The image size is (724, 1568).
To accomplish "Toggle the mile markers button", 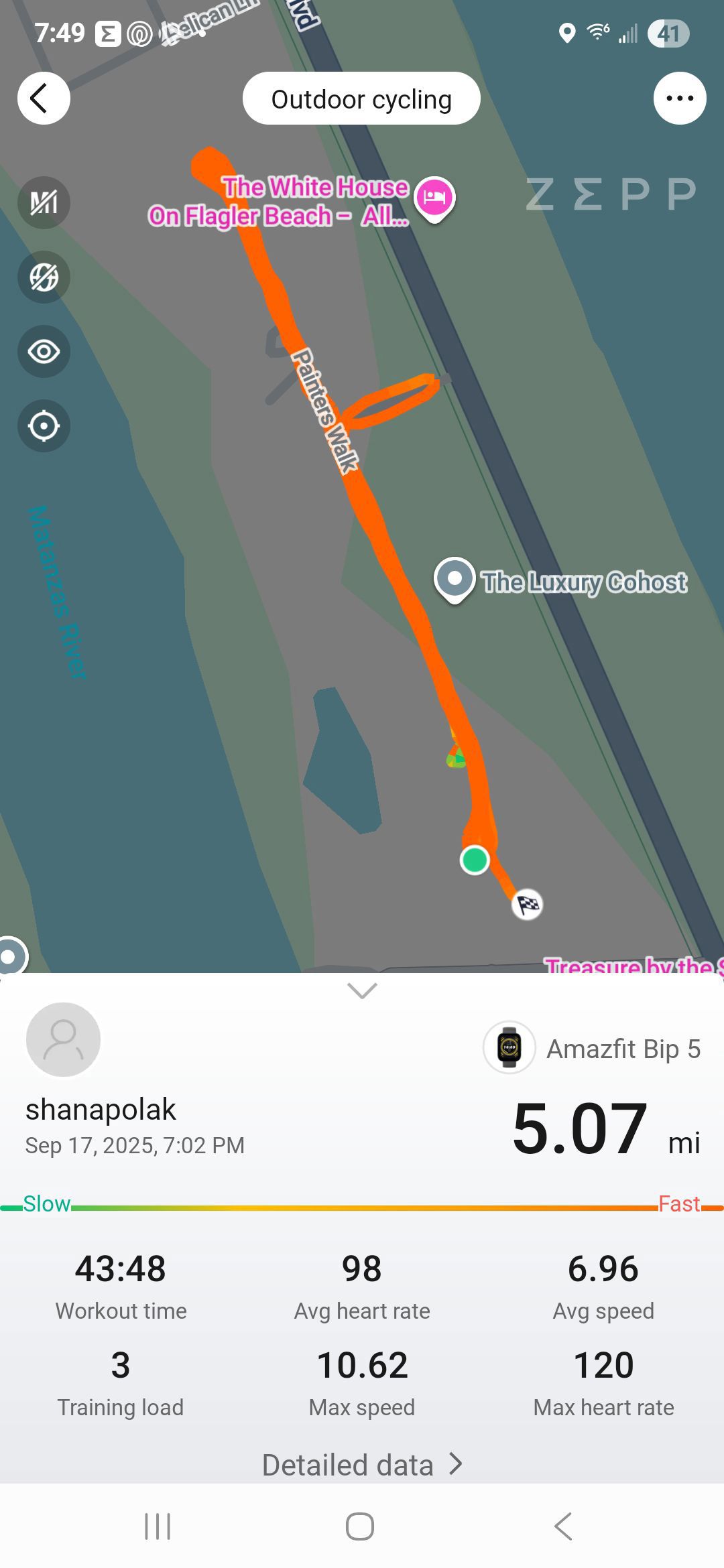I will pyautogui.click(x=44, y=202).
